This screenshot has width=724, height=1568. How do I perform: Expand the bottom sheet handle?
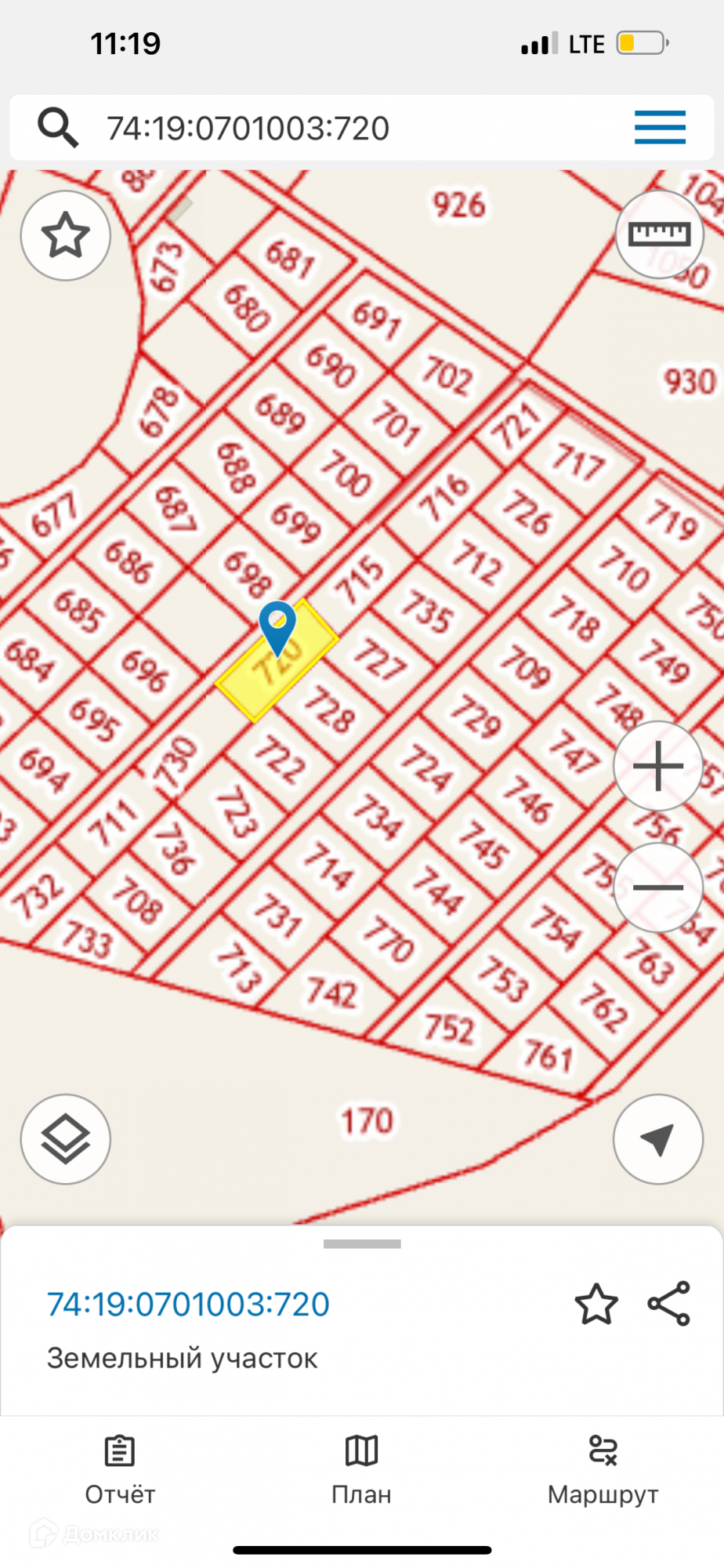click(362, 1244)
